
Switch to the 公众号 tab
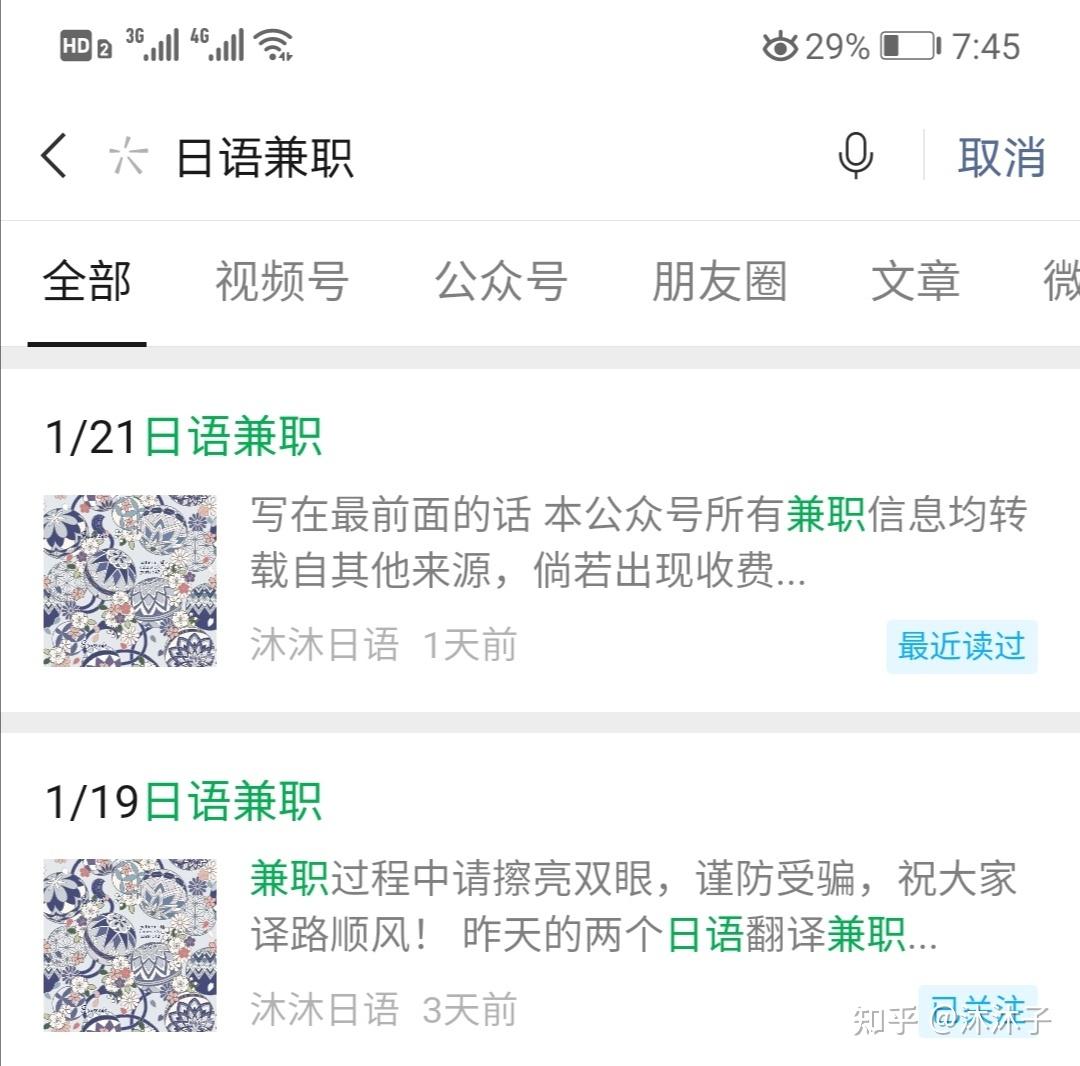[x=501, y=282]
